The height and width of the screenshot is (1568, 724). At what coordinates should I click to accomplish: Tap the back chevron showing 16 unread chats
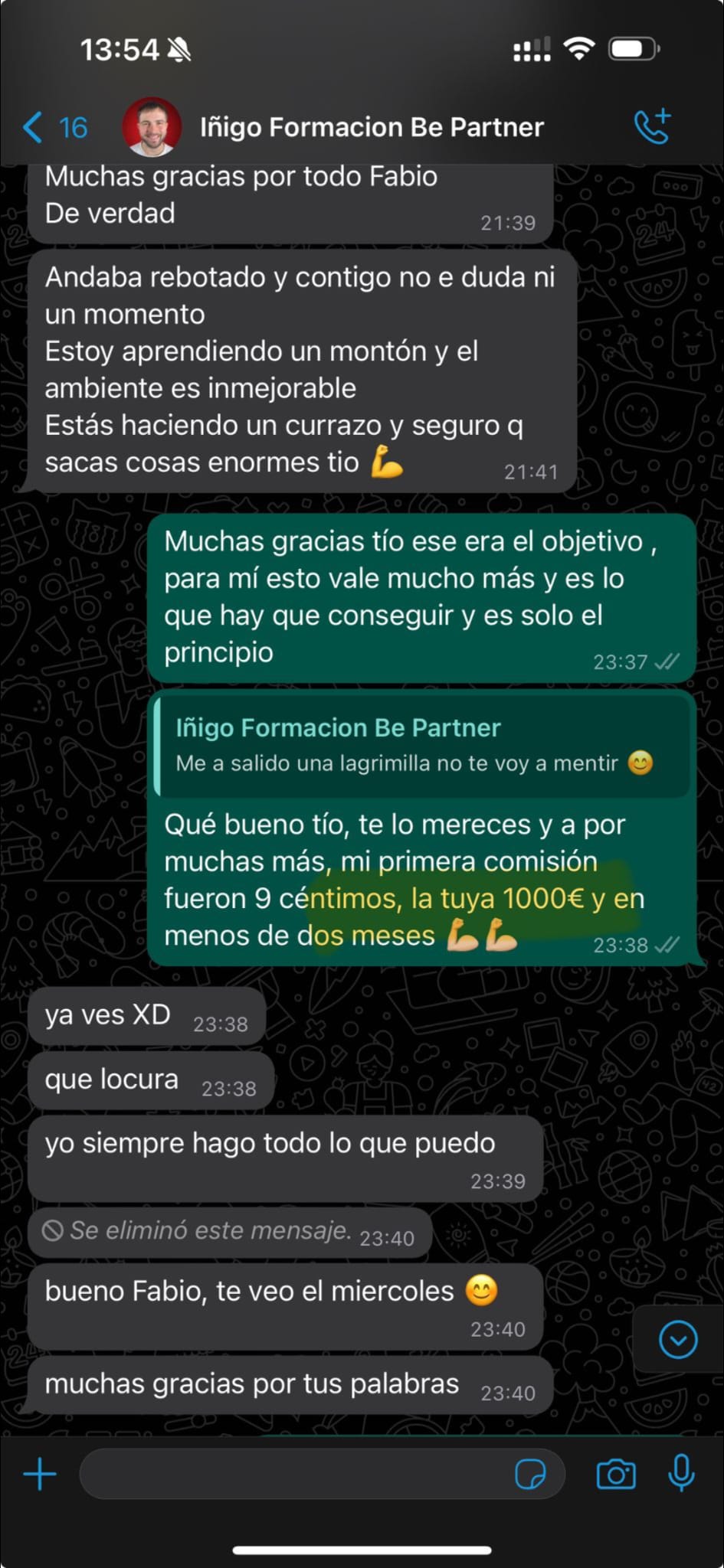click(54, 126)
